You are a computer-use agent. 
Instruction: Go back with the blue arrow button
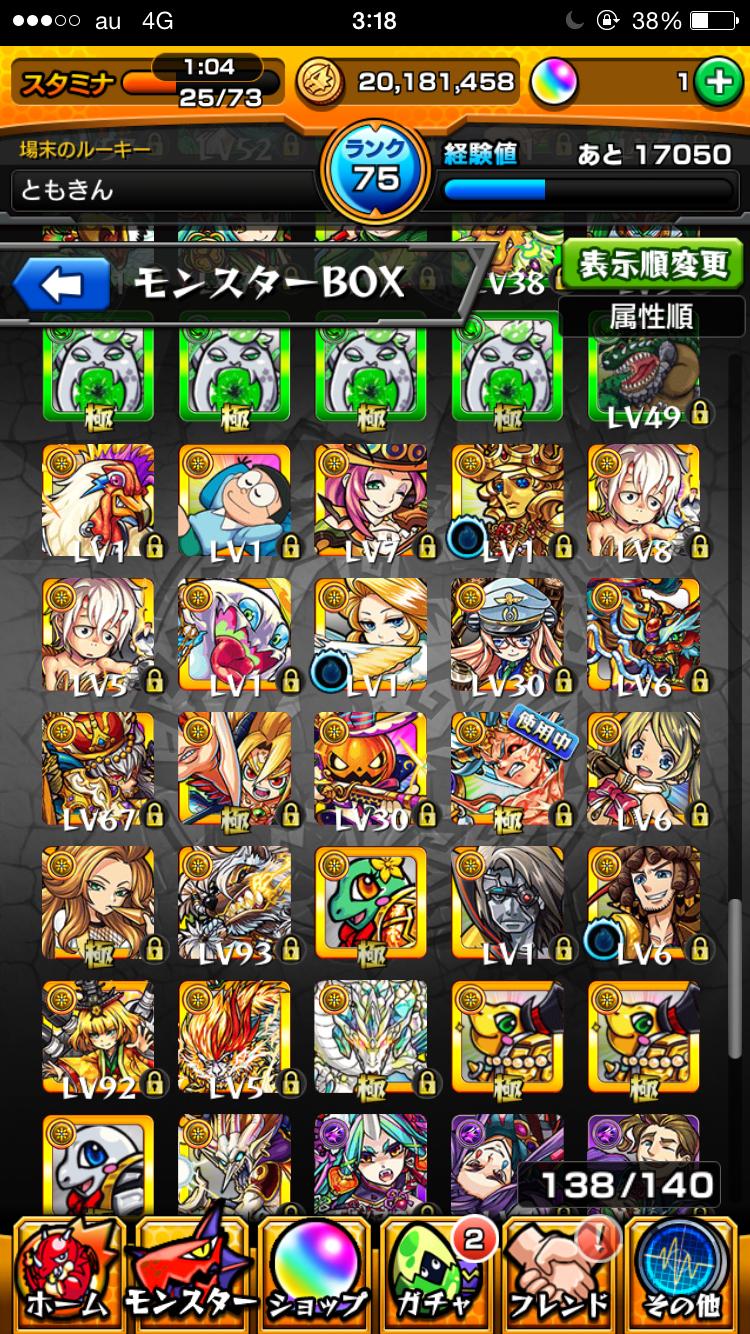click(61, 286)
